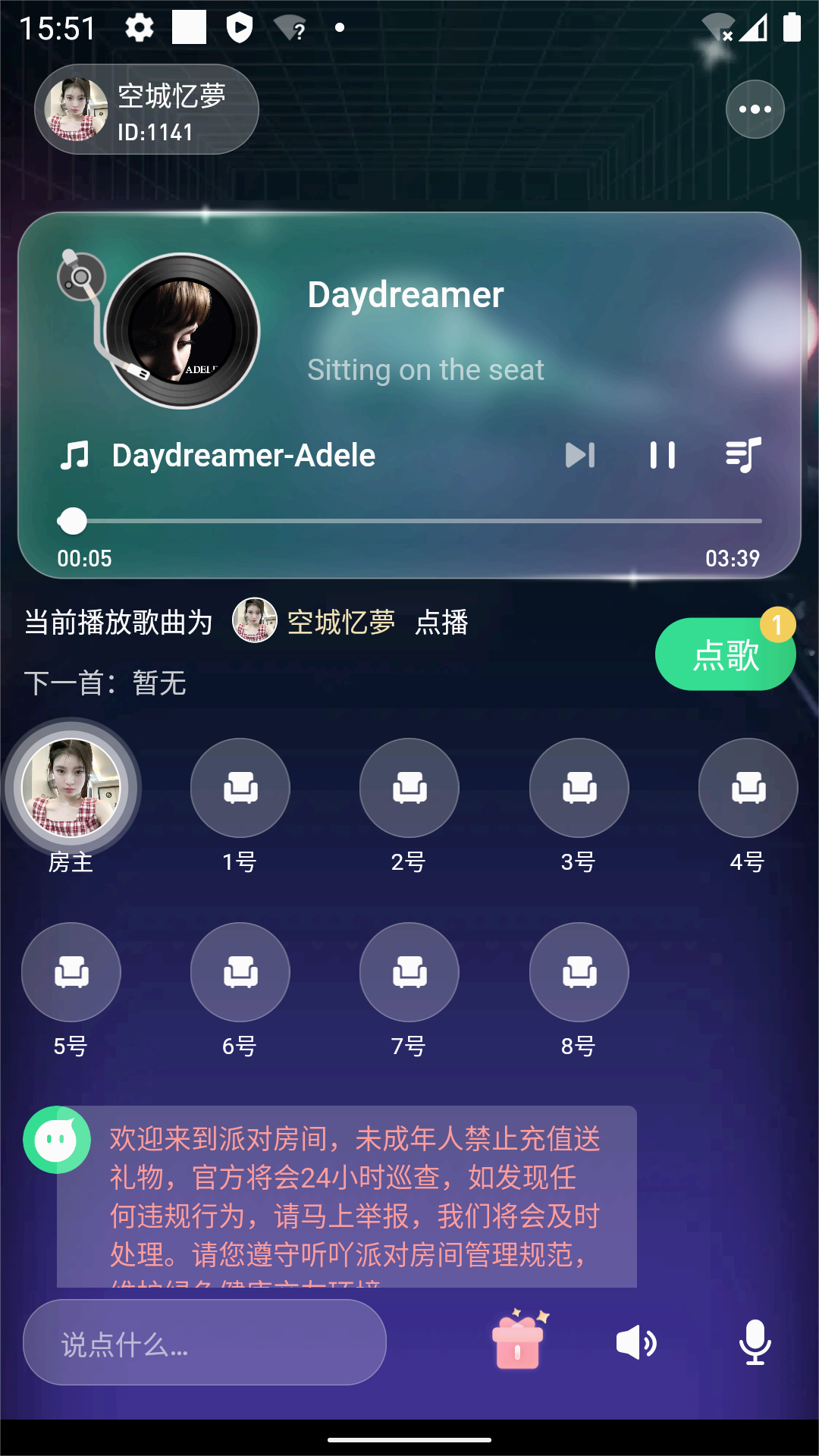
Task: Open the gift box panel
Action: 519,1341
